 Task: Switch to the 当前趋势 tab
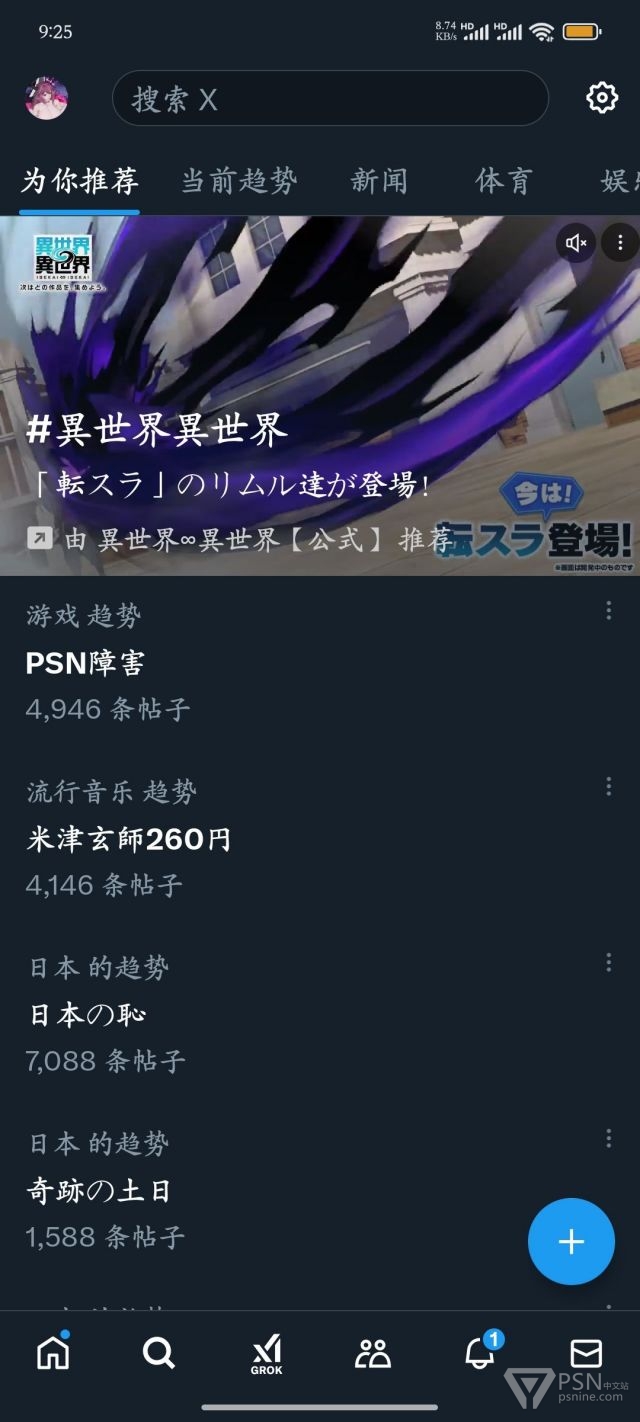point(239,181)
